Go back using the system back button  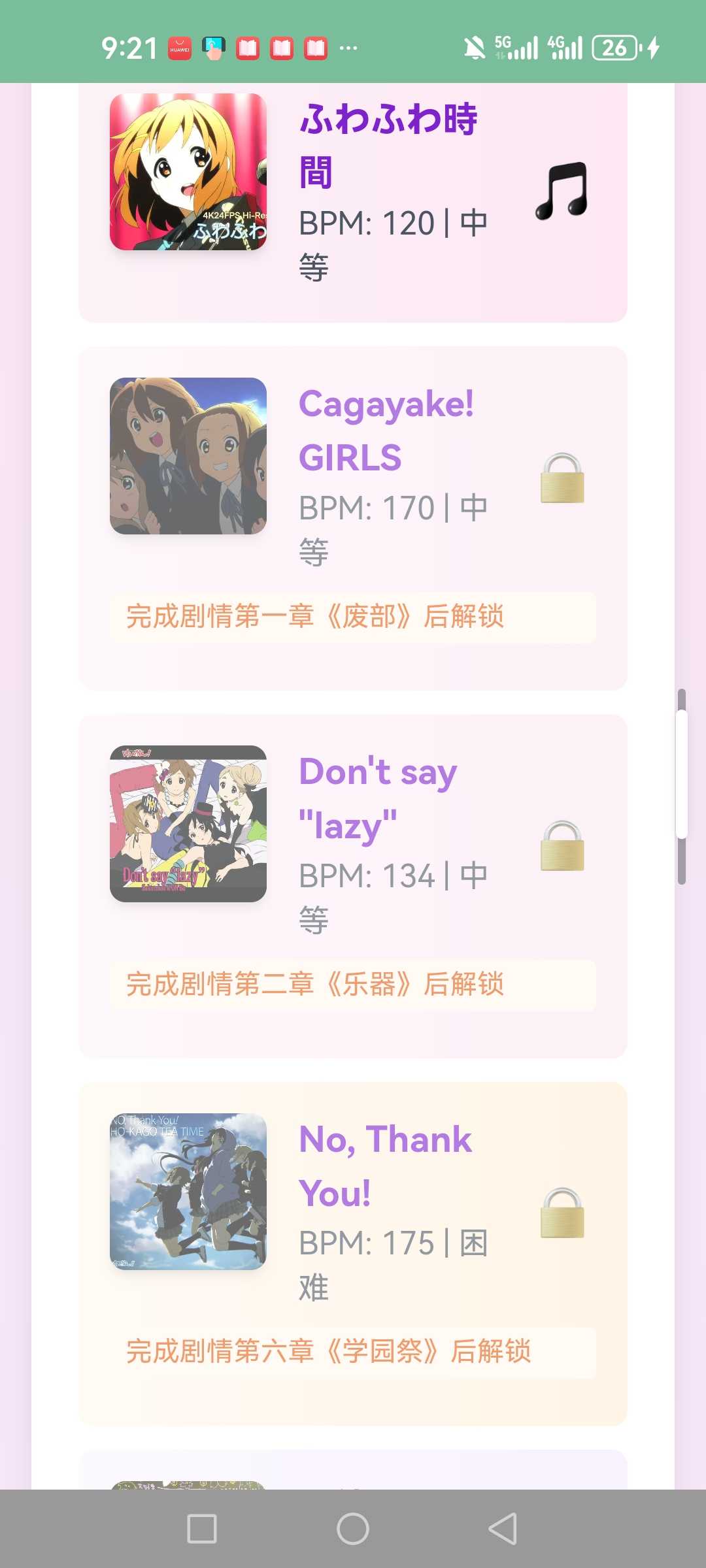(503, 1529)
